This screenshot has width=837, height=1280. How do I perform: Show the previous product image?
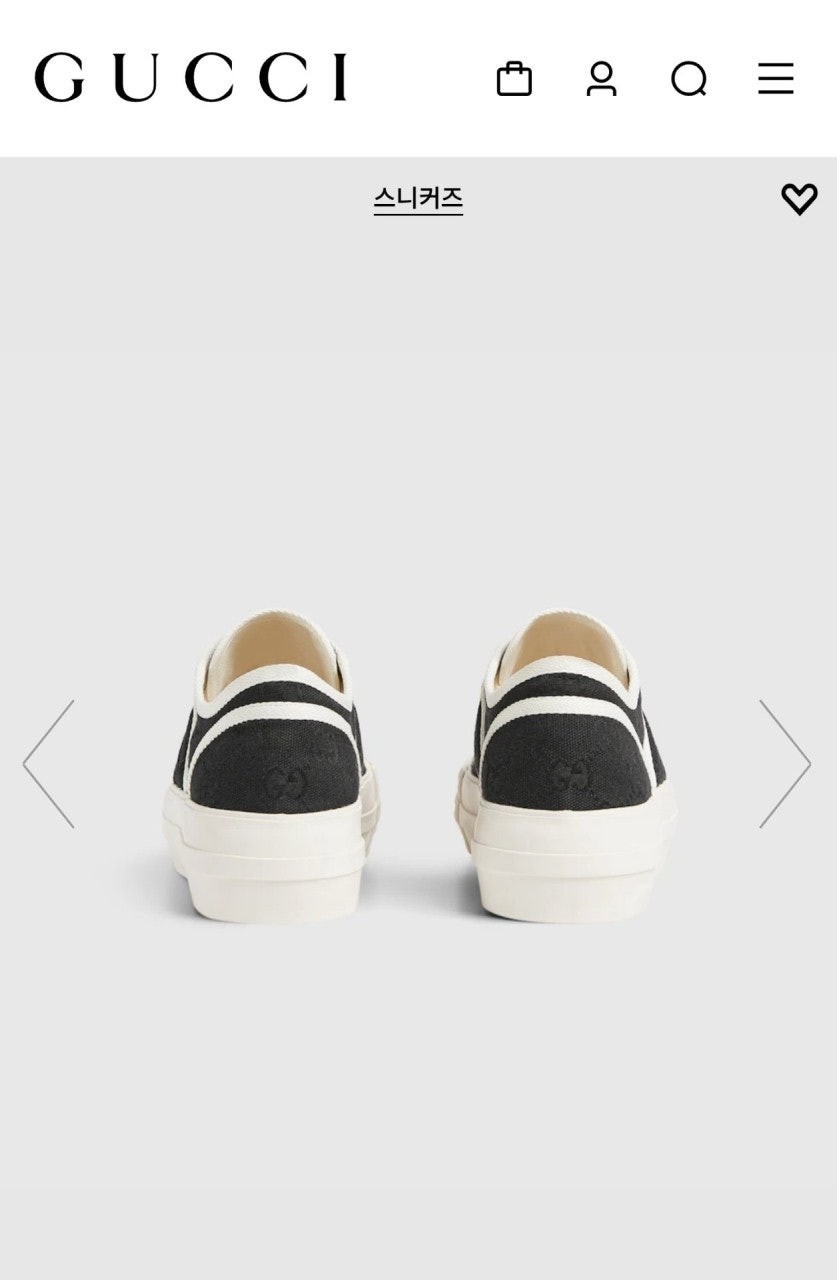tap(49, 764)
